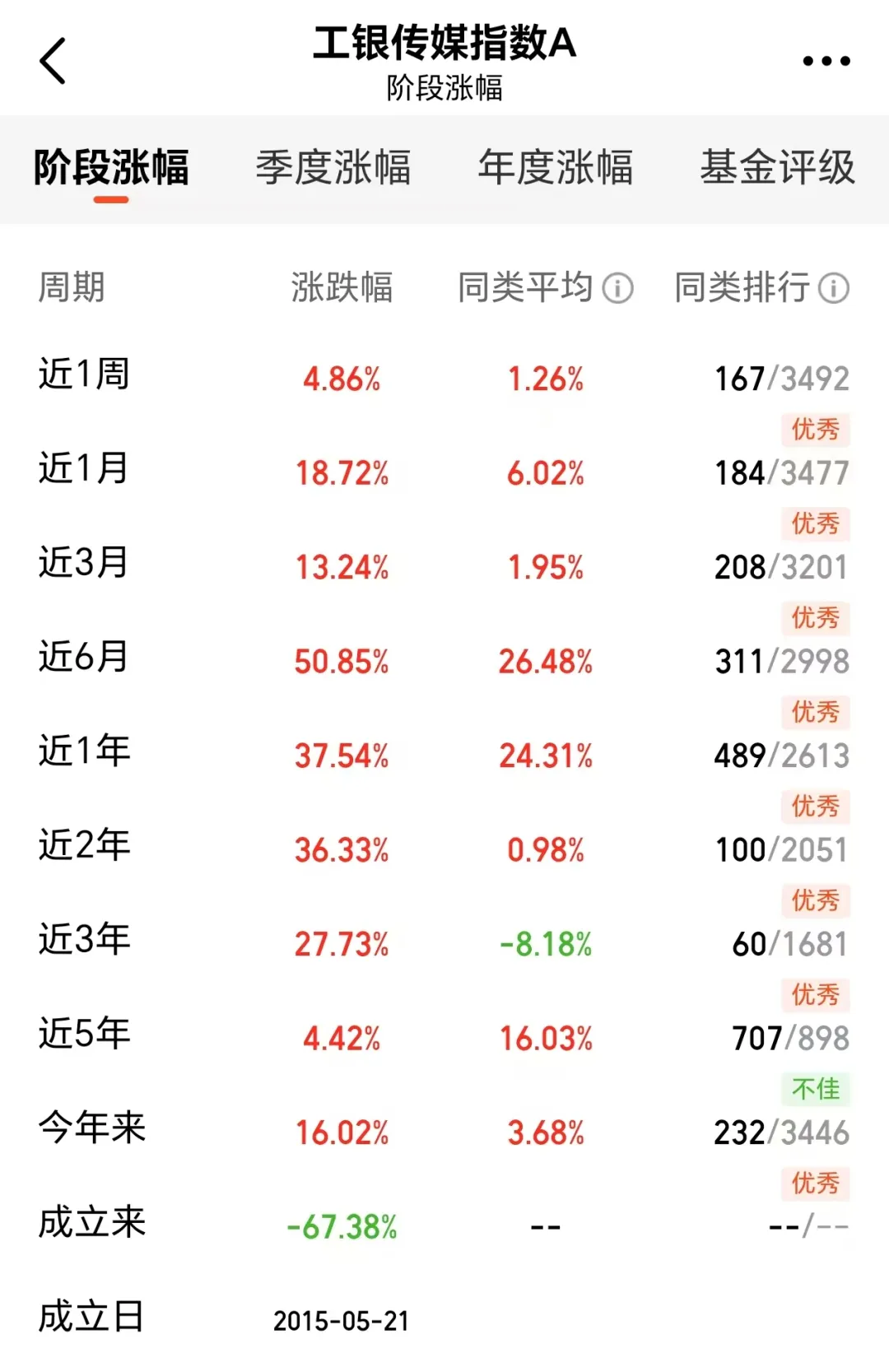Go back from 工银传媒指数A page

54,62
